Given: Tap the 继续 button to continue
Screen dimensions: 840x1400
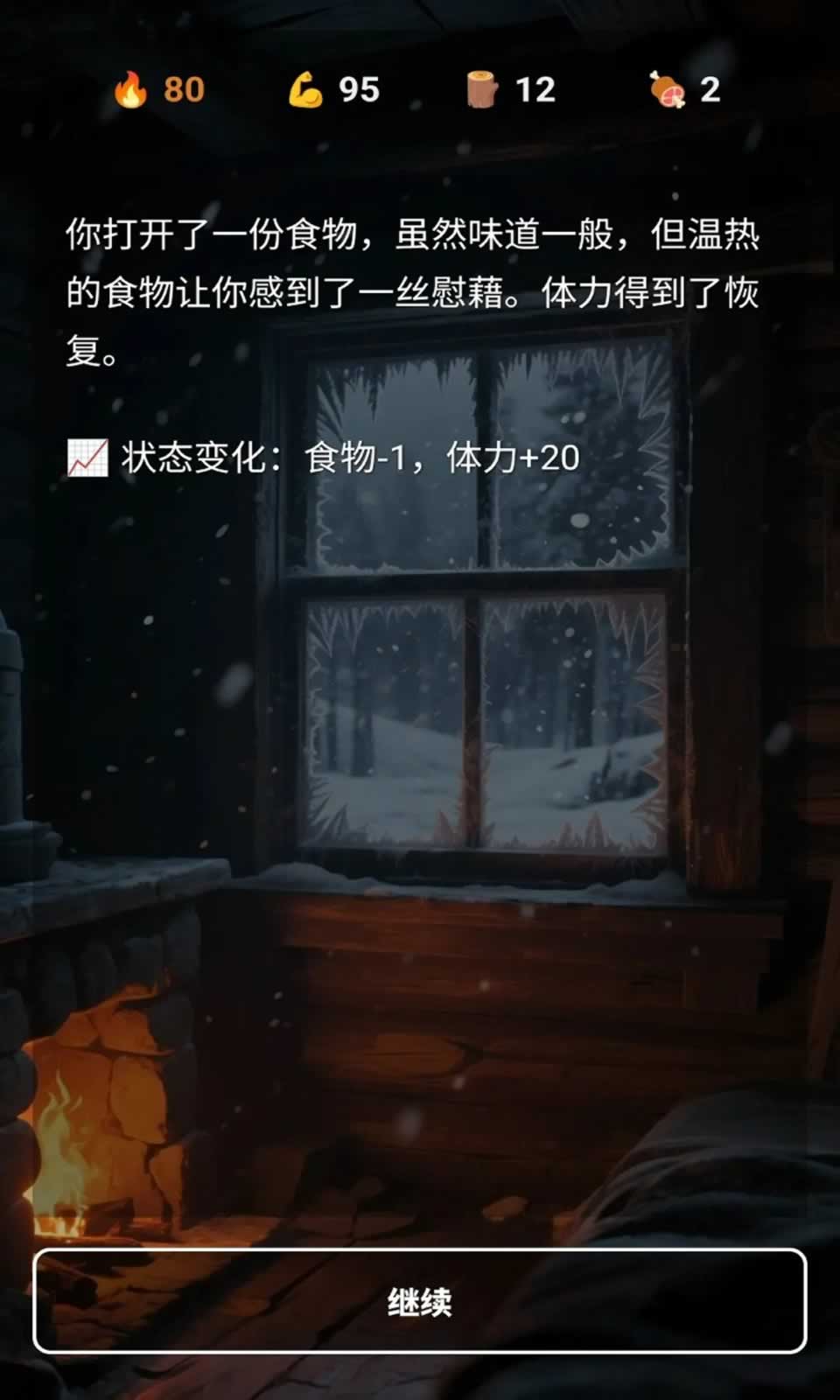Looking at the screenshot, I should 420,1301.
